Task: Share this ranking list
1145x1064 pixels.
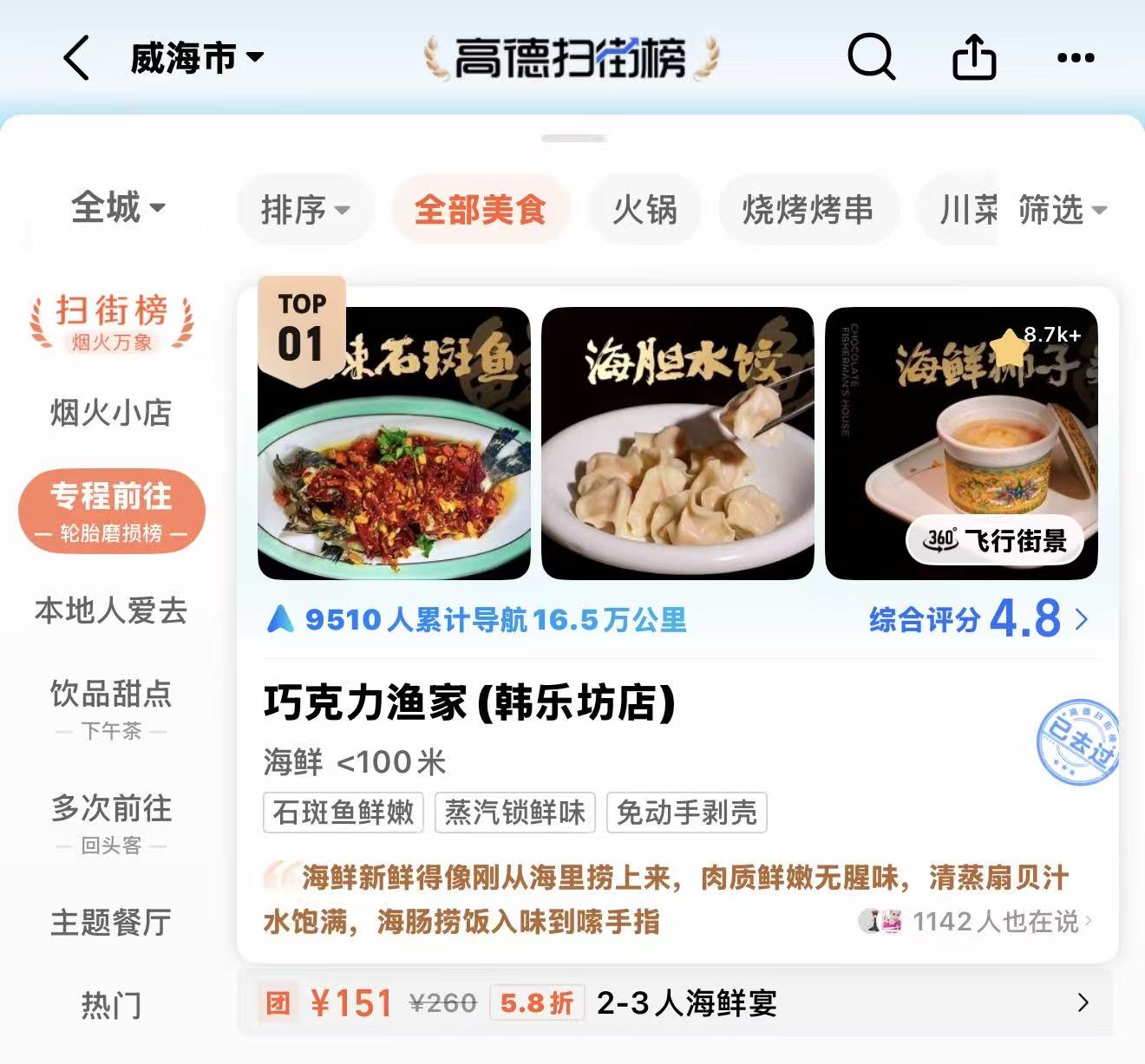Action: [x=973, y=58]
